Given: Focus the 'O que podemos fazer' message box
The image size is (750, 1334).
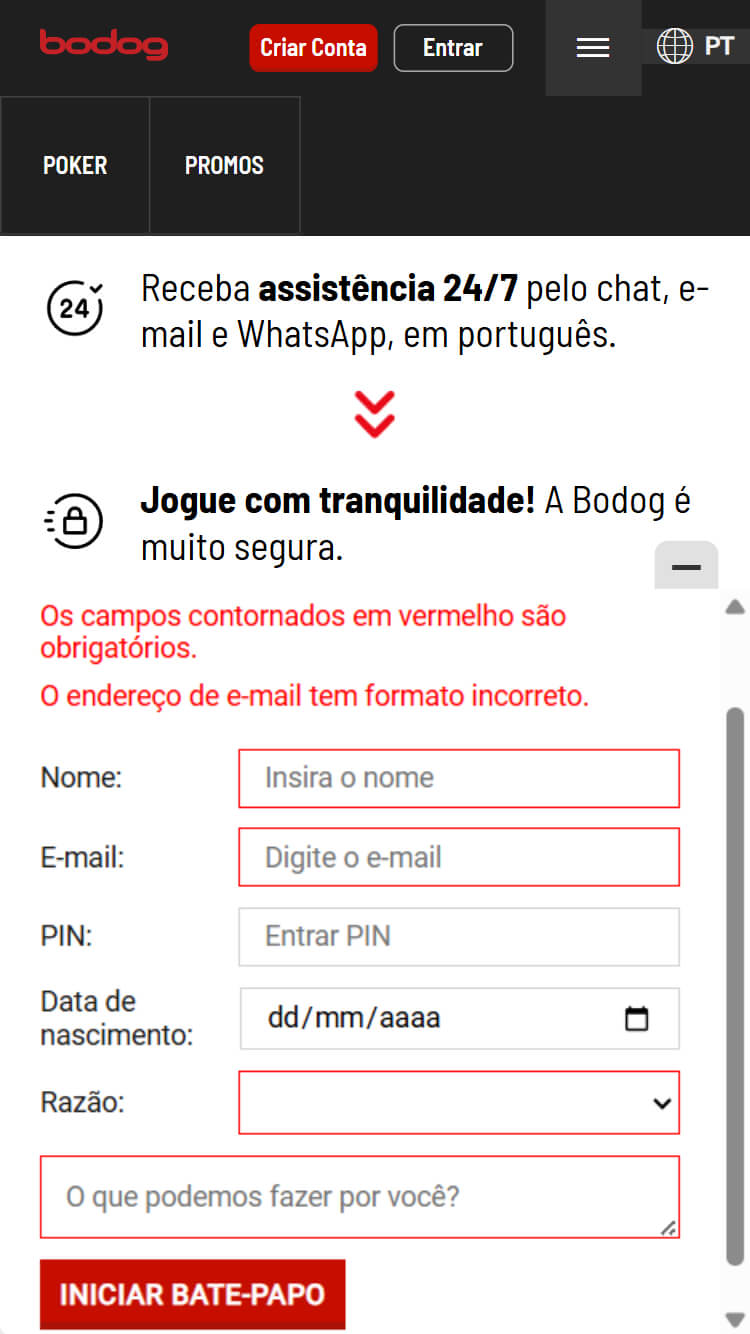Looking at the screenshot, I should coord(360,1197).
